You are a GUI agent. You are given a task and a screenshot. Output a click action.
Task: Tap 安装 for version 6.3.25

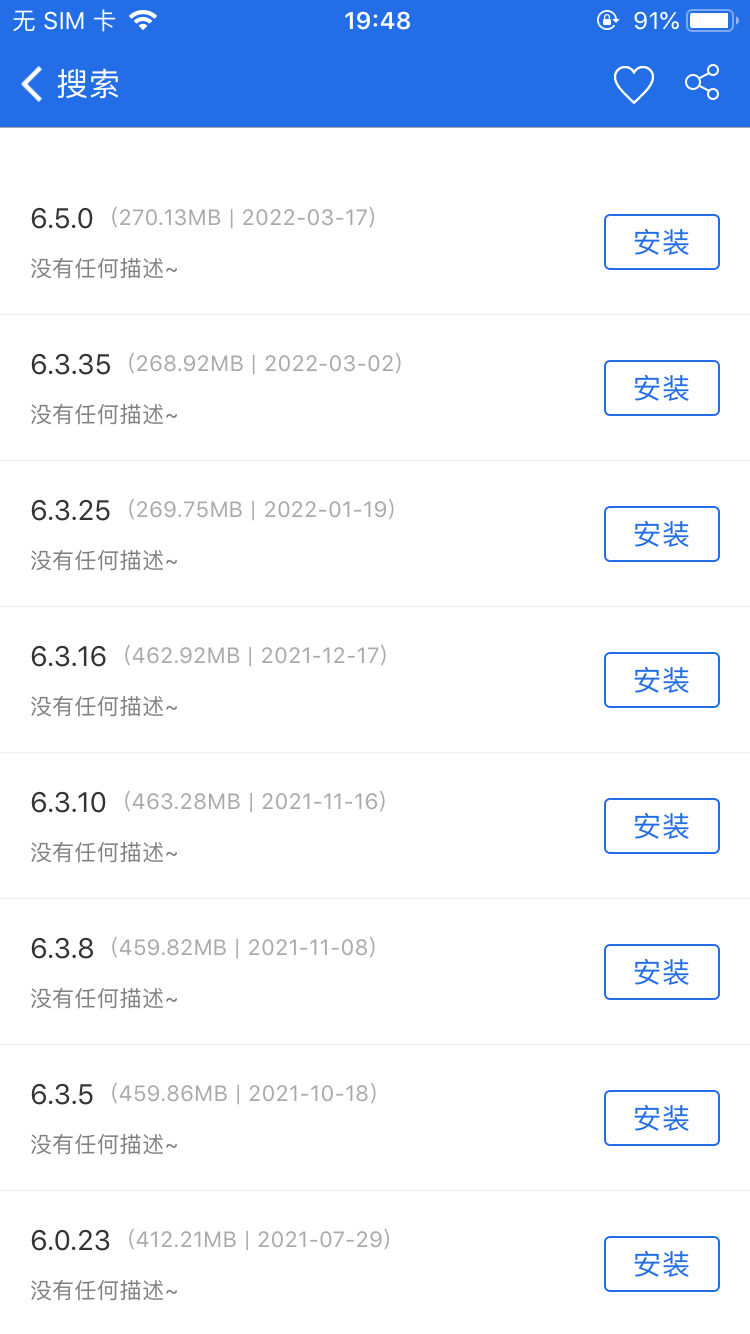pos(661,534)
